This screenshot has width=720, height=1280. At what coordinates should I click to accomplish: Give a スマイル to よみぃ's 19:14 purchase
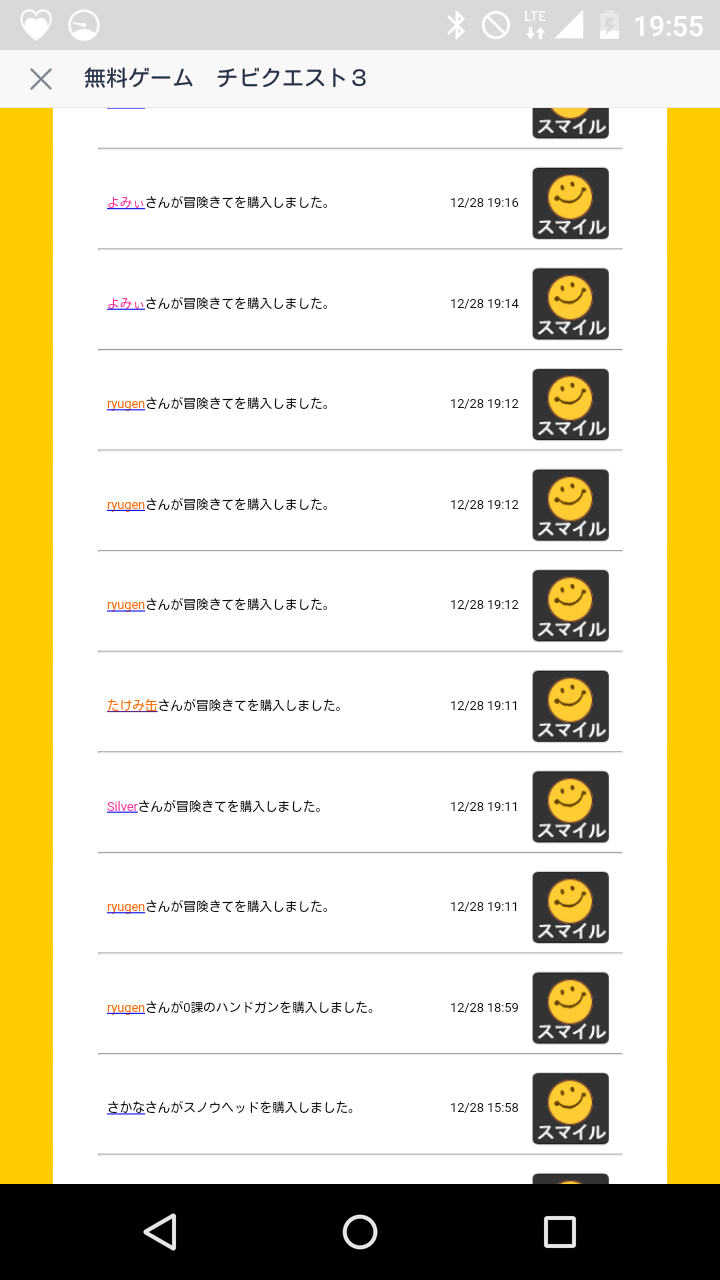pos(570,304)
